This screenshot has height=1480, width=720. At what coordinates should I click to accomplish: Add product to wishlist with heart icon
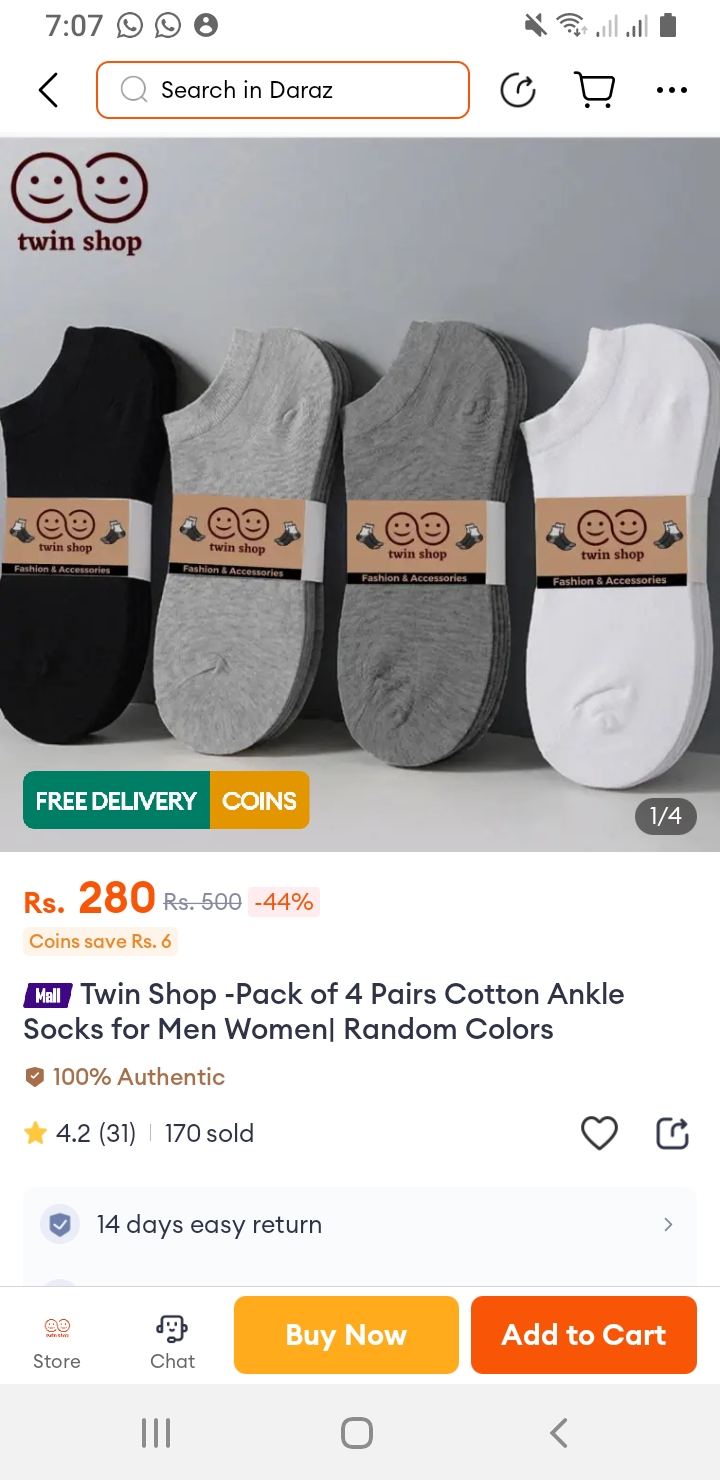tap(599, 1133)
